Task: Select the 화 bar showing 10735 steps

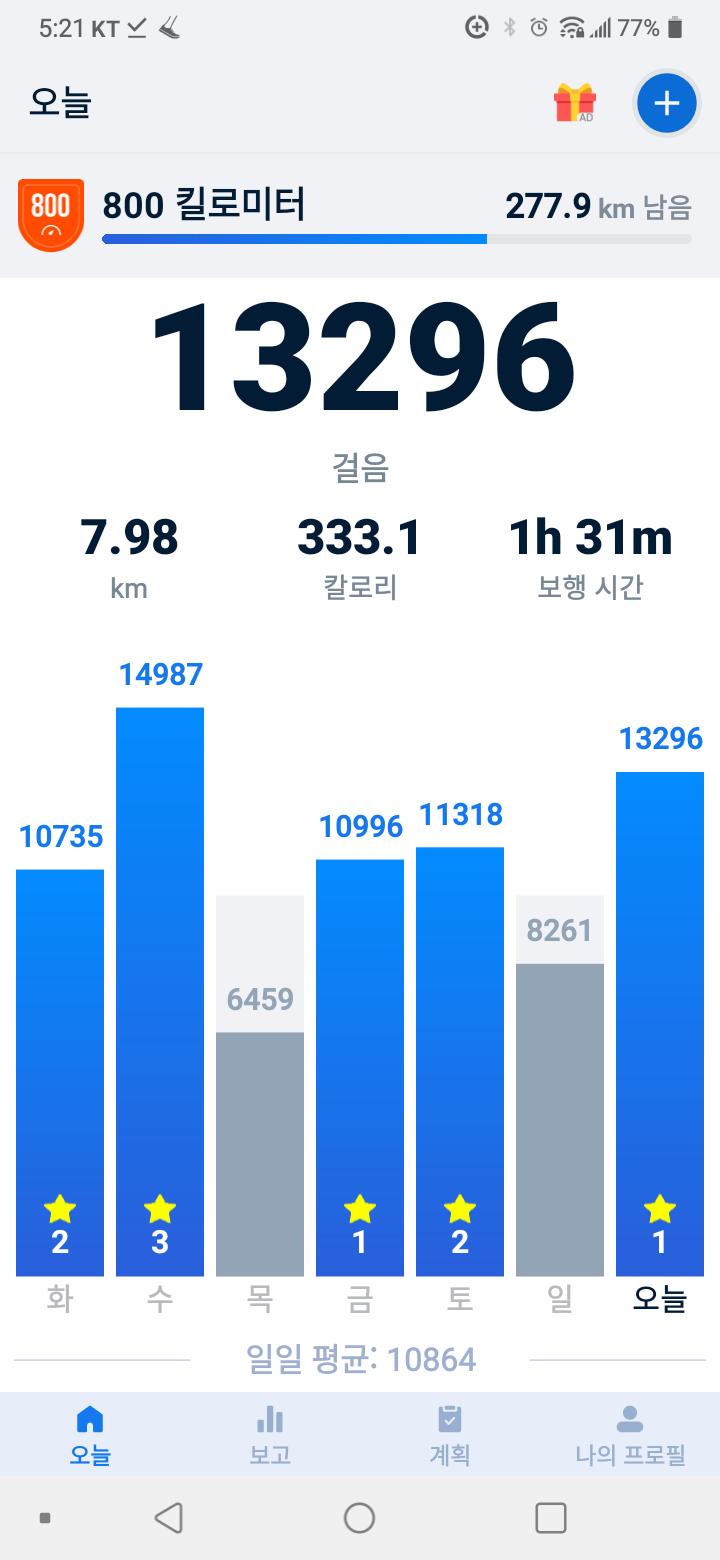Action: [x=60, y=1070]
